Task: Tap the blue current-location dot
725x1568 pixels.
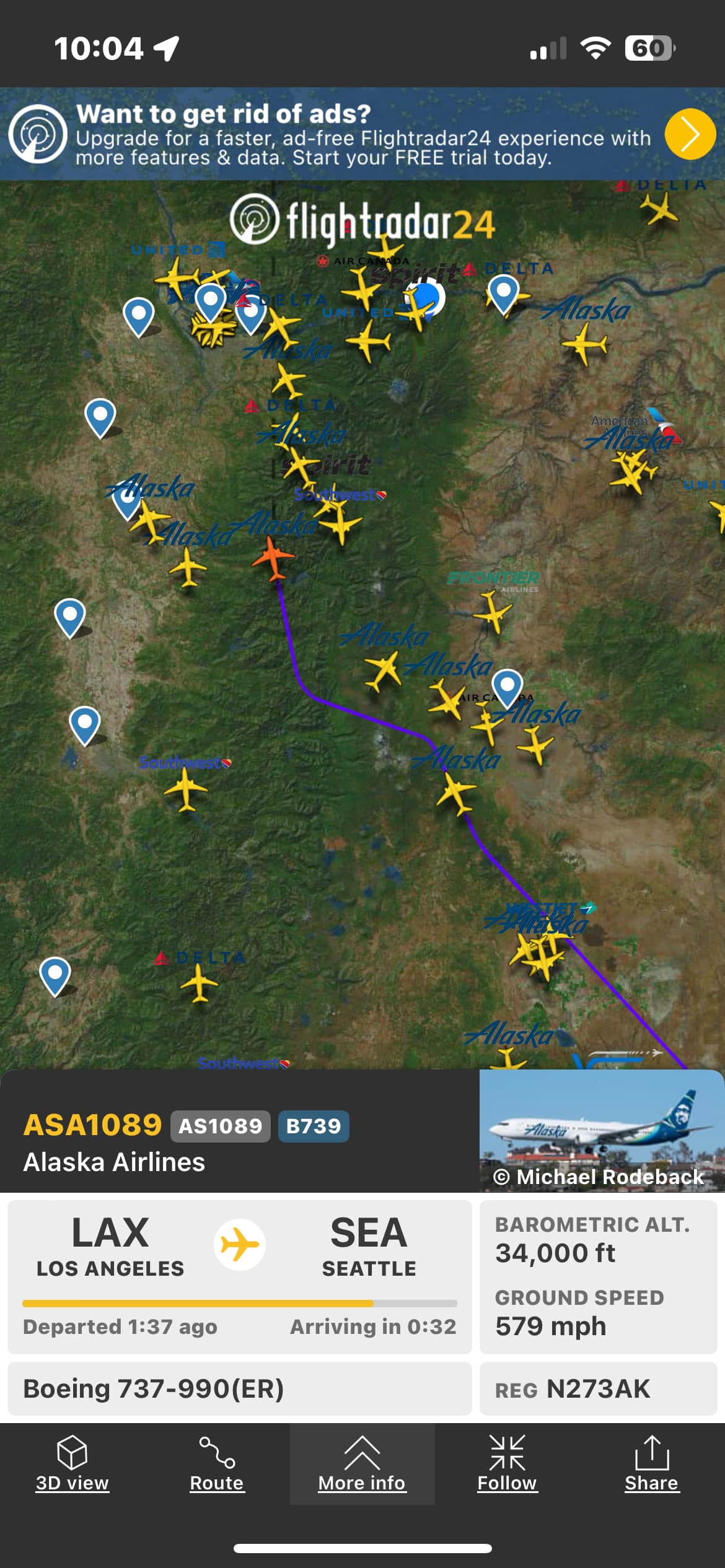Action: point(425,298)
